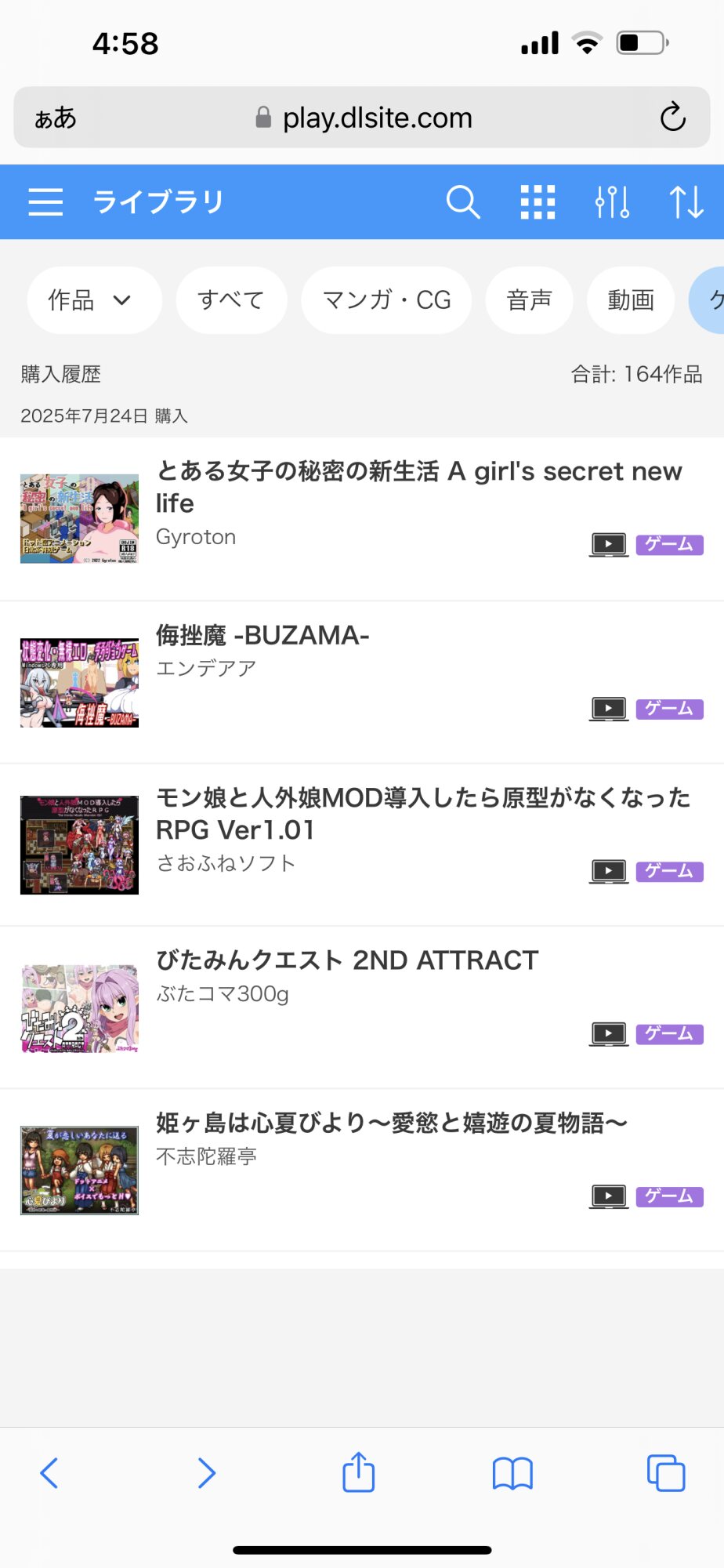Tap the Safari share button
The image size is (724, 1568).
tap(359, 1472)
